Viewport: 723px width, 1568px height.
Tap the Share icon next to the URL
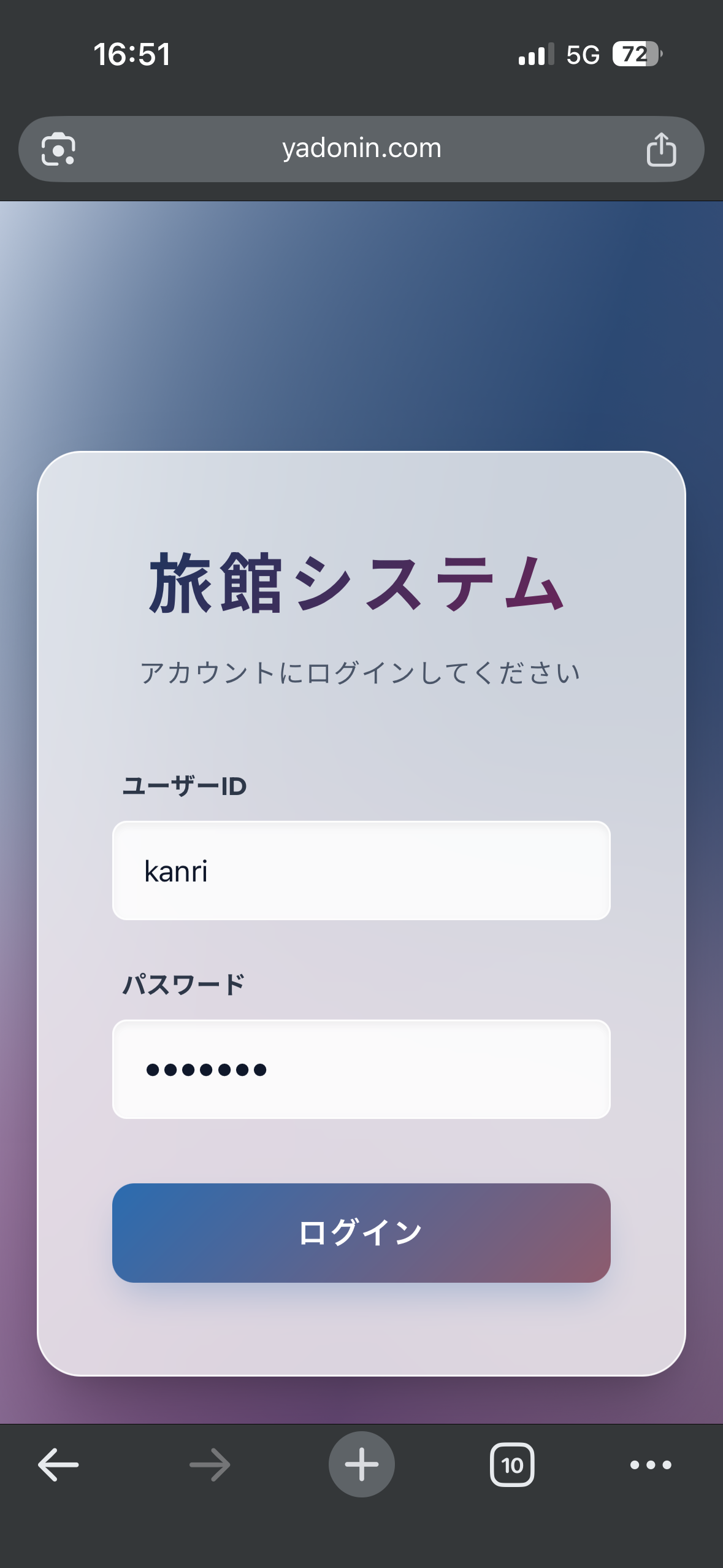[x=660, y=148]
